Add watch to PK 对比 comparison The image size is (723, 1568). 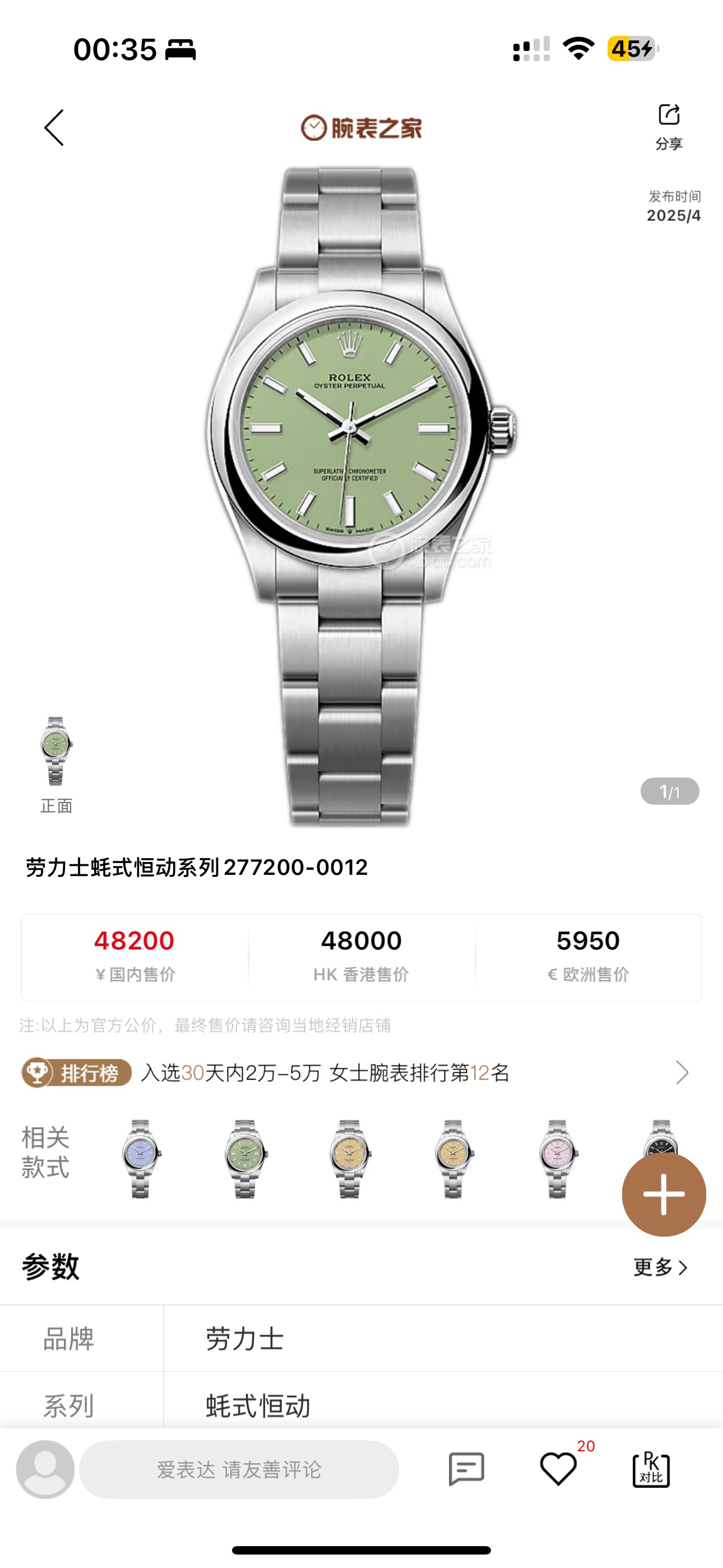651,1469
